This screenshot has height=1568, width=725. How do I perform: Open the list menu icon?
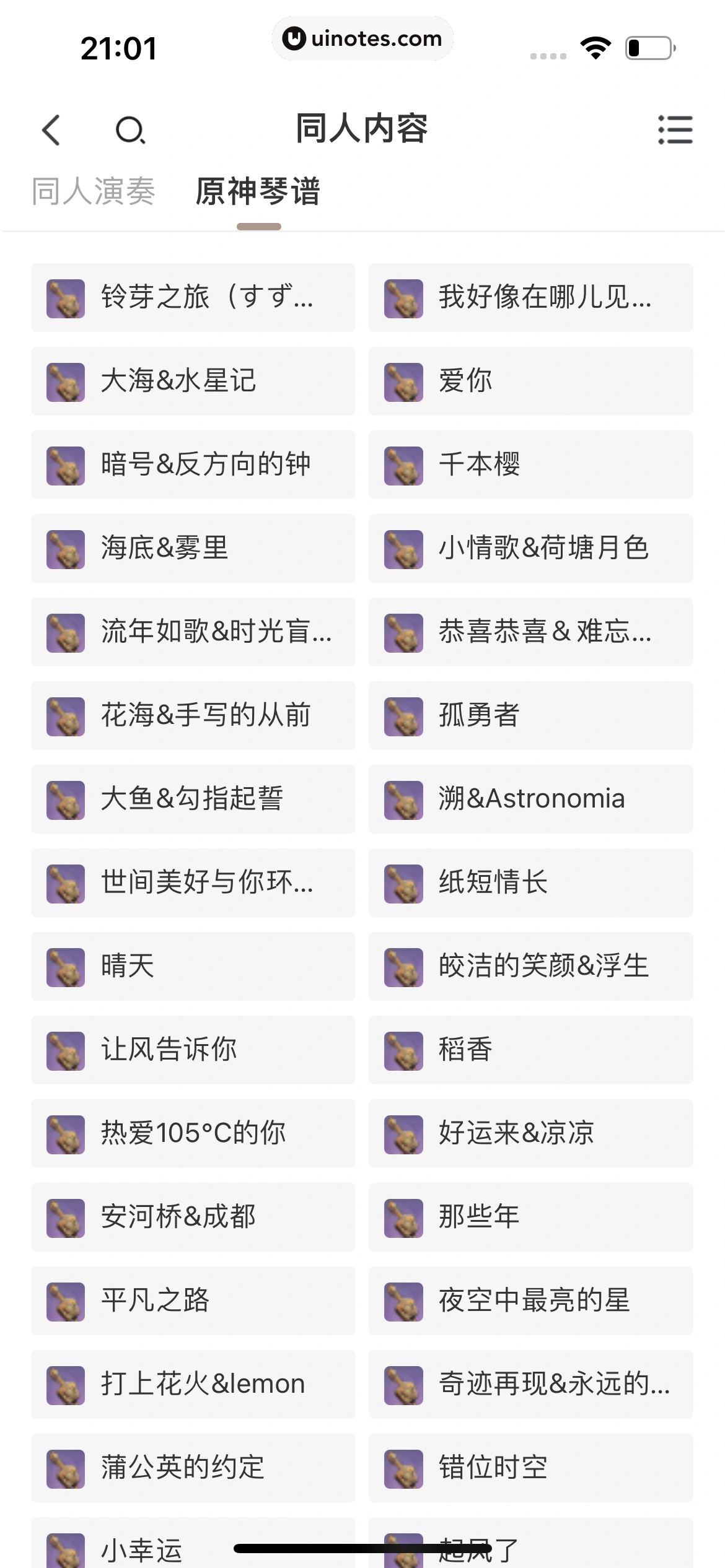[675, 130]
